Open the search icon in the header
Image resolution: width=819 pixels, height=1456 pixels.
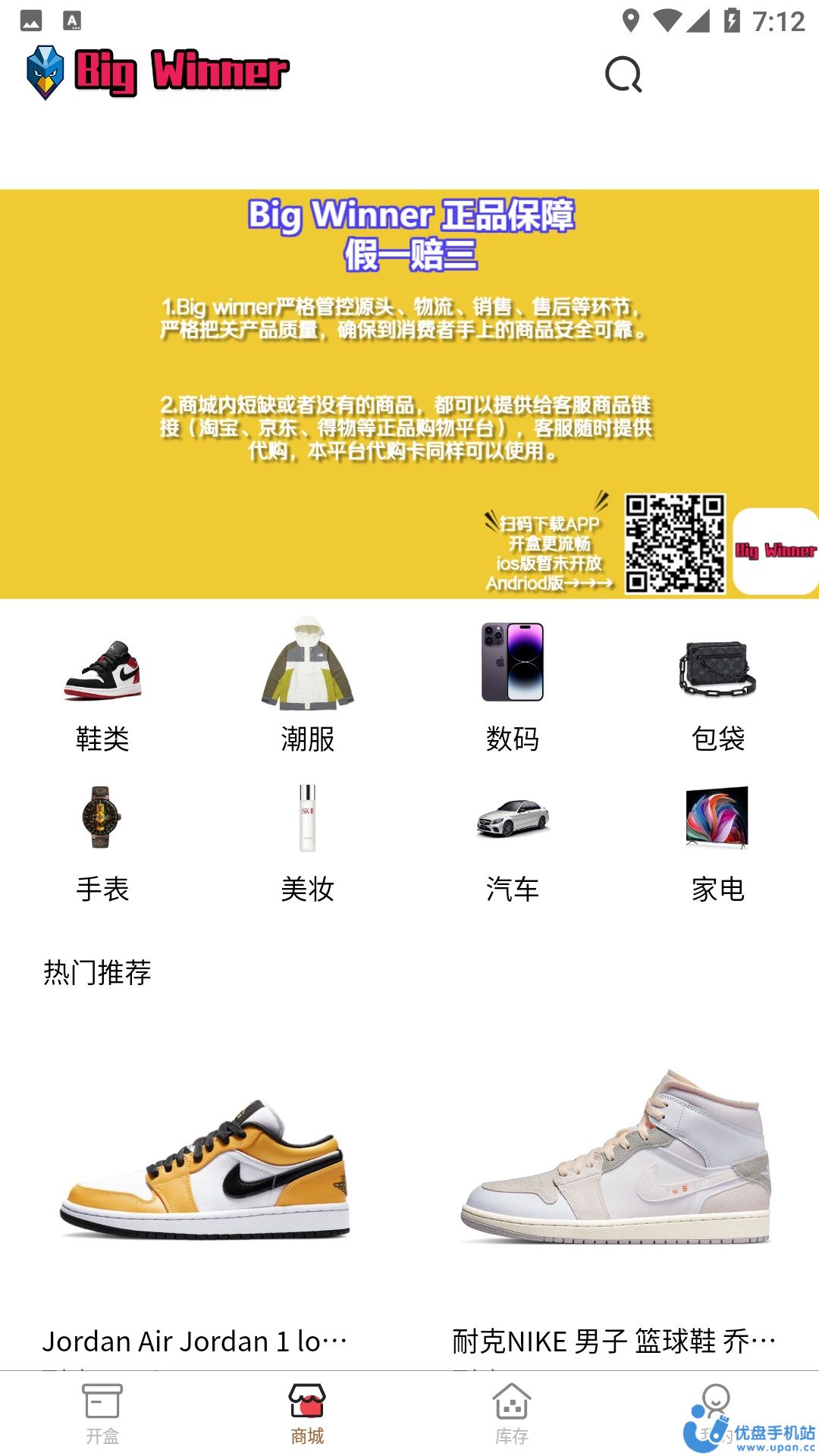point(623,74)
